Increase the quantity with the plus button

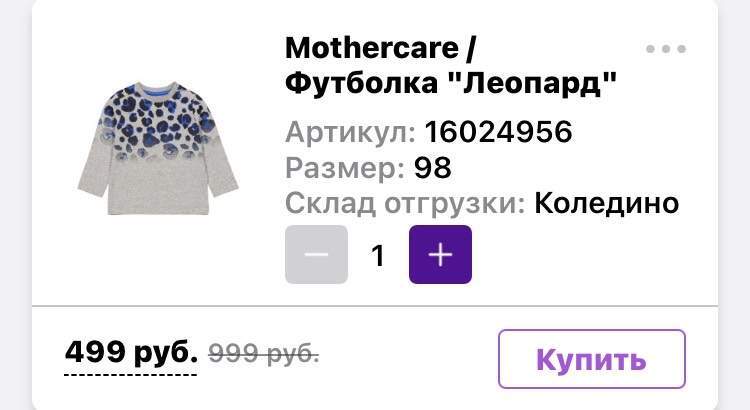click(x=440, y=255)
